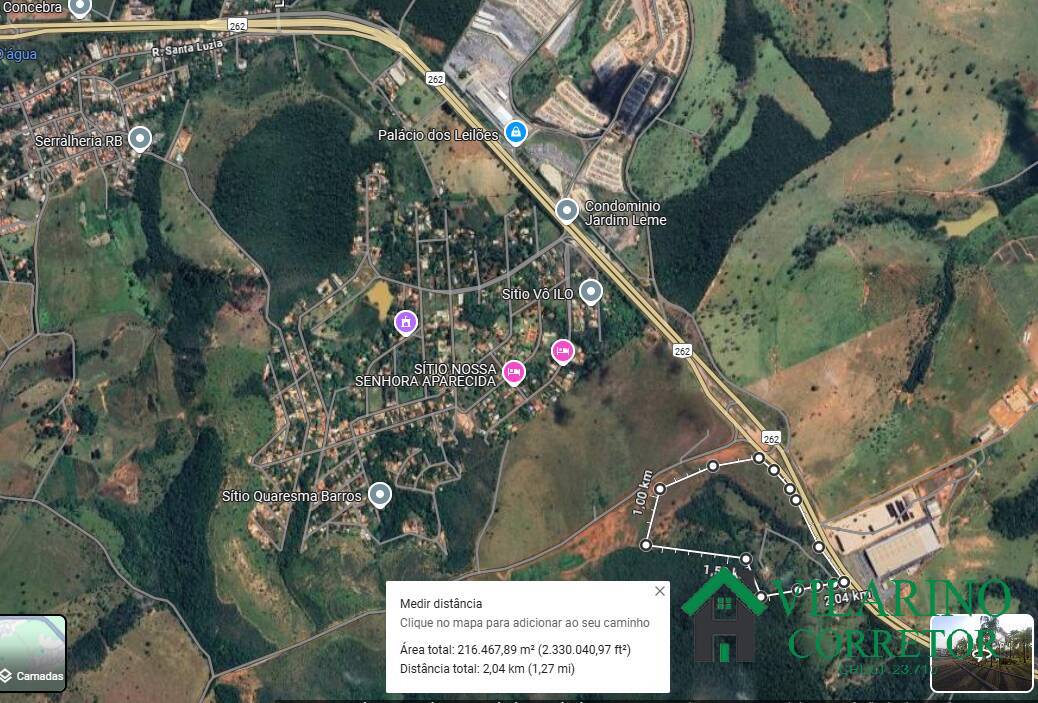Tap the Concebra place marker
Viewport: 1038px width, 703px height.
coord(80,7)
